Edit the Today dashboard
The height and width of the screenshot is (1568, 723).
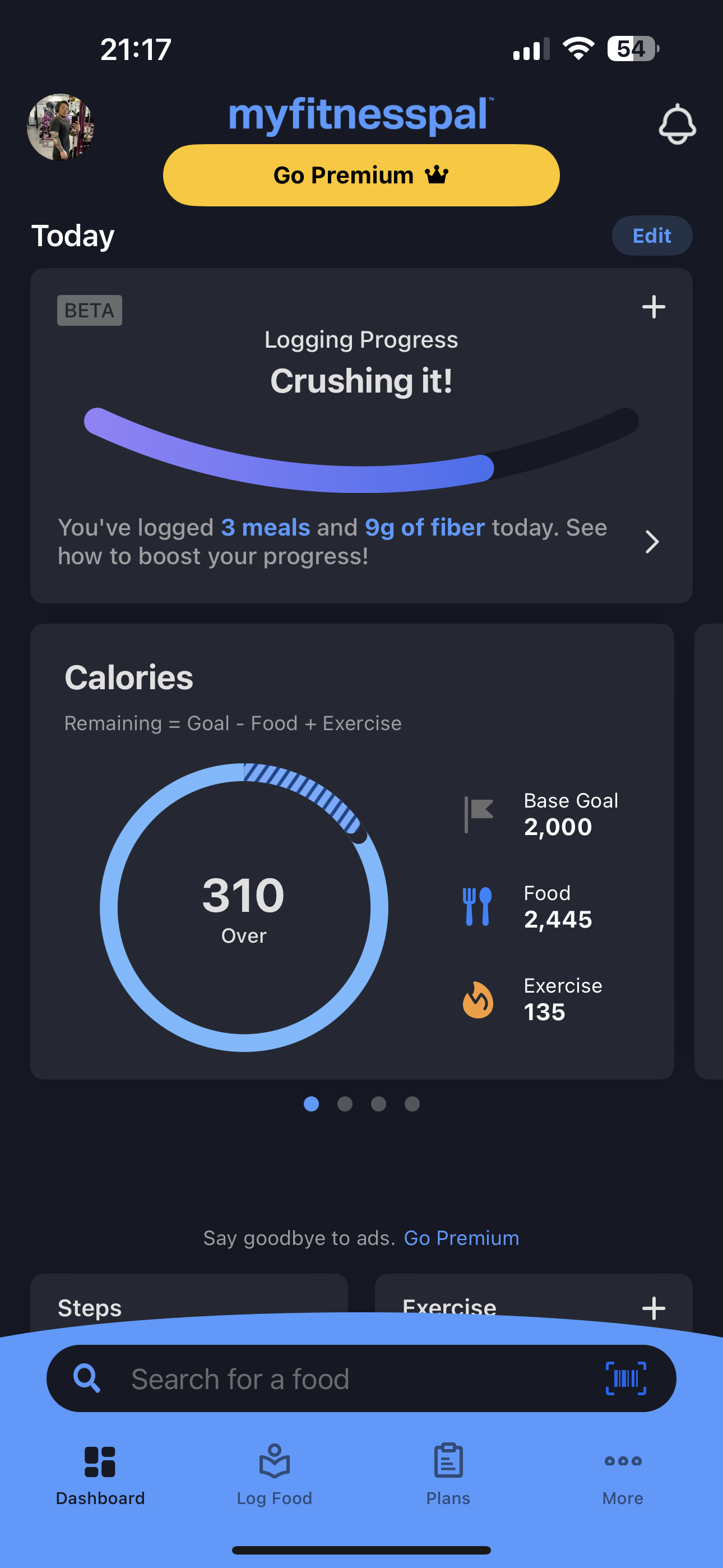[x=651, y=236]
